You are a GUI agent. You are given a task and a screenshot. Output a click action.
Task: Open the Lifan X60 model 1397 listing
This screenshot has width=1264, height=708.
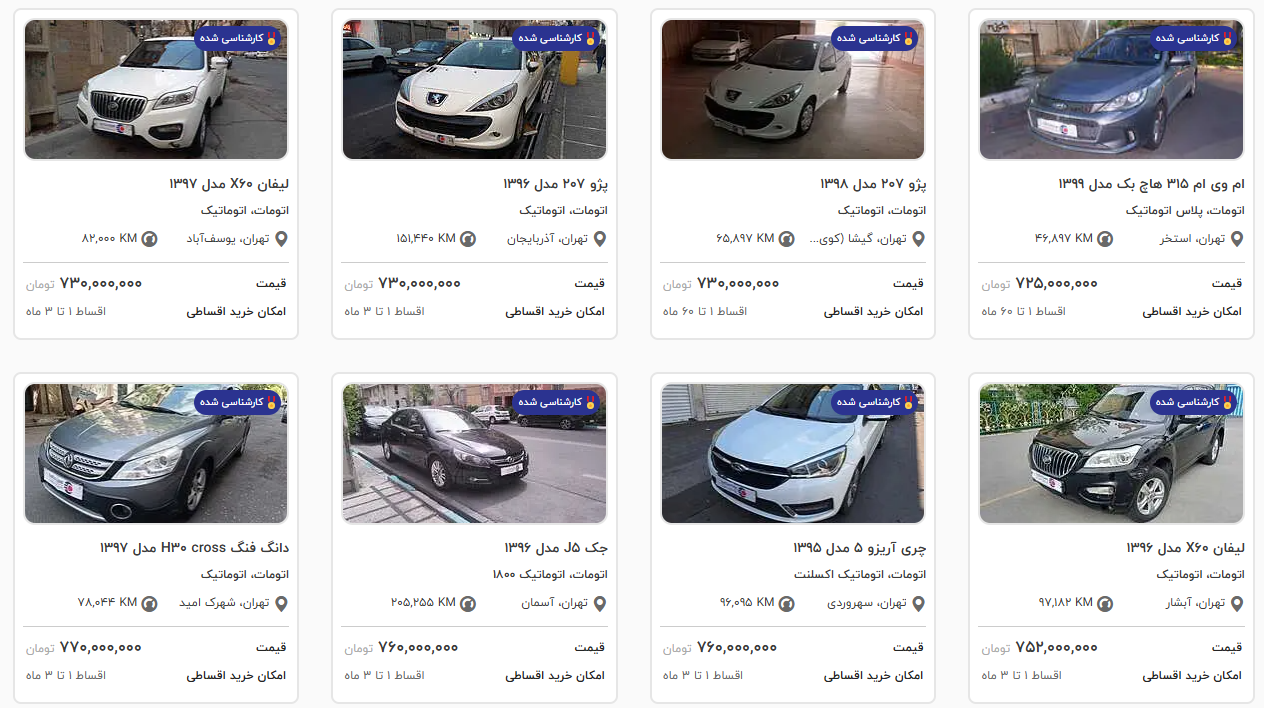pyautogui.click(x=228, y=185)
